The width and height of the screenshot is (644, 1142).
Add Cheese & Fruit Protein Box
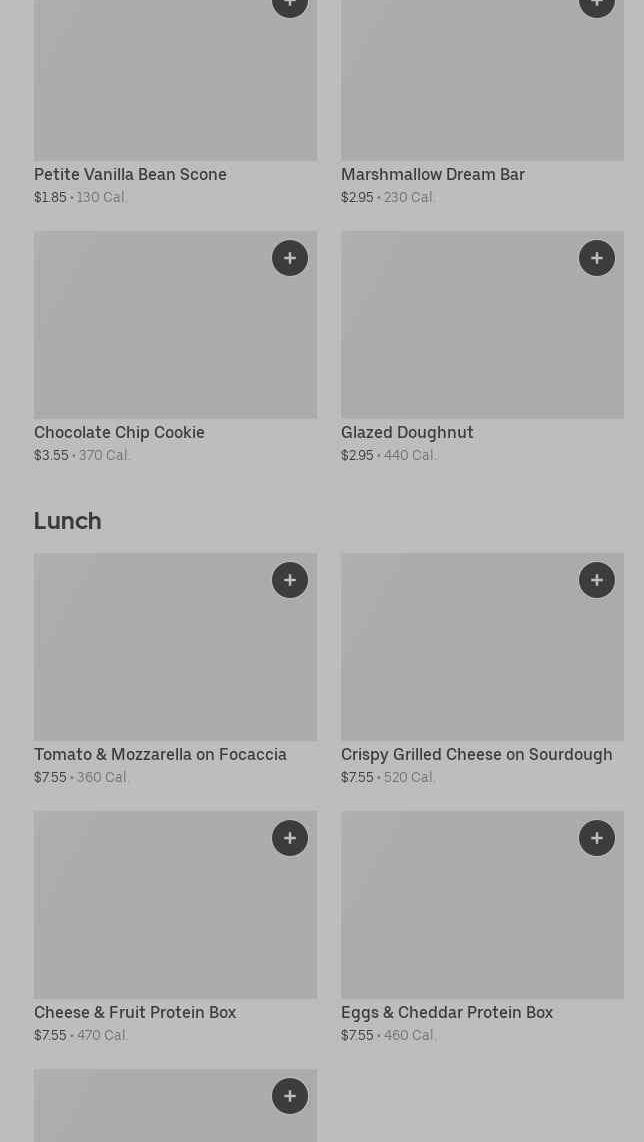point(290,838)
